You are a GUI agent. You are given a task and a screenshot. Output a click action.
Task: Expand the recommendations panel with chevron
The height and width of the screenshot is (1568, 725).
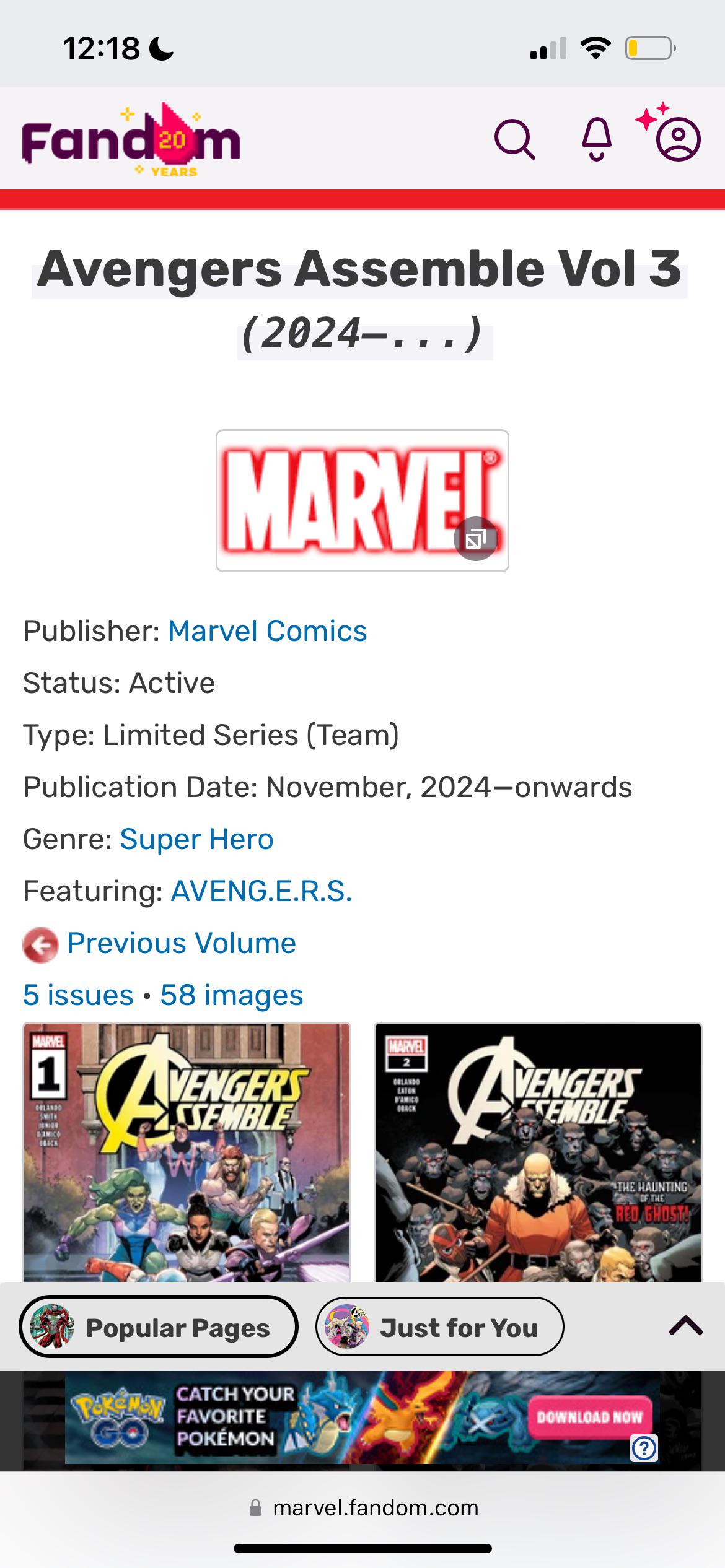[685, 1326]
